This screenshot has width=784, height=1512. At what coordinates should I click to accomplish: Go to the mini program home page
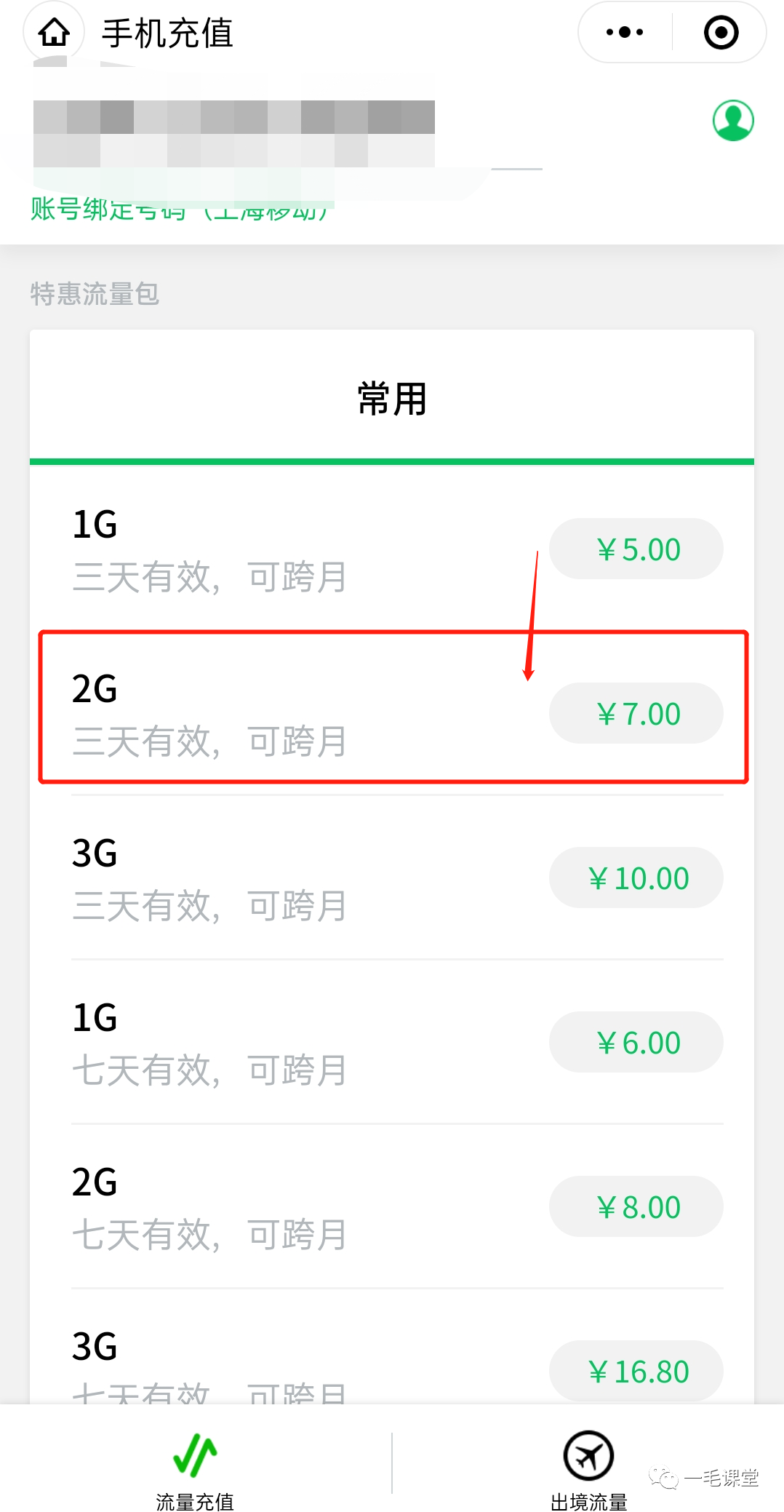(x=55, y=33)
